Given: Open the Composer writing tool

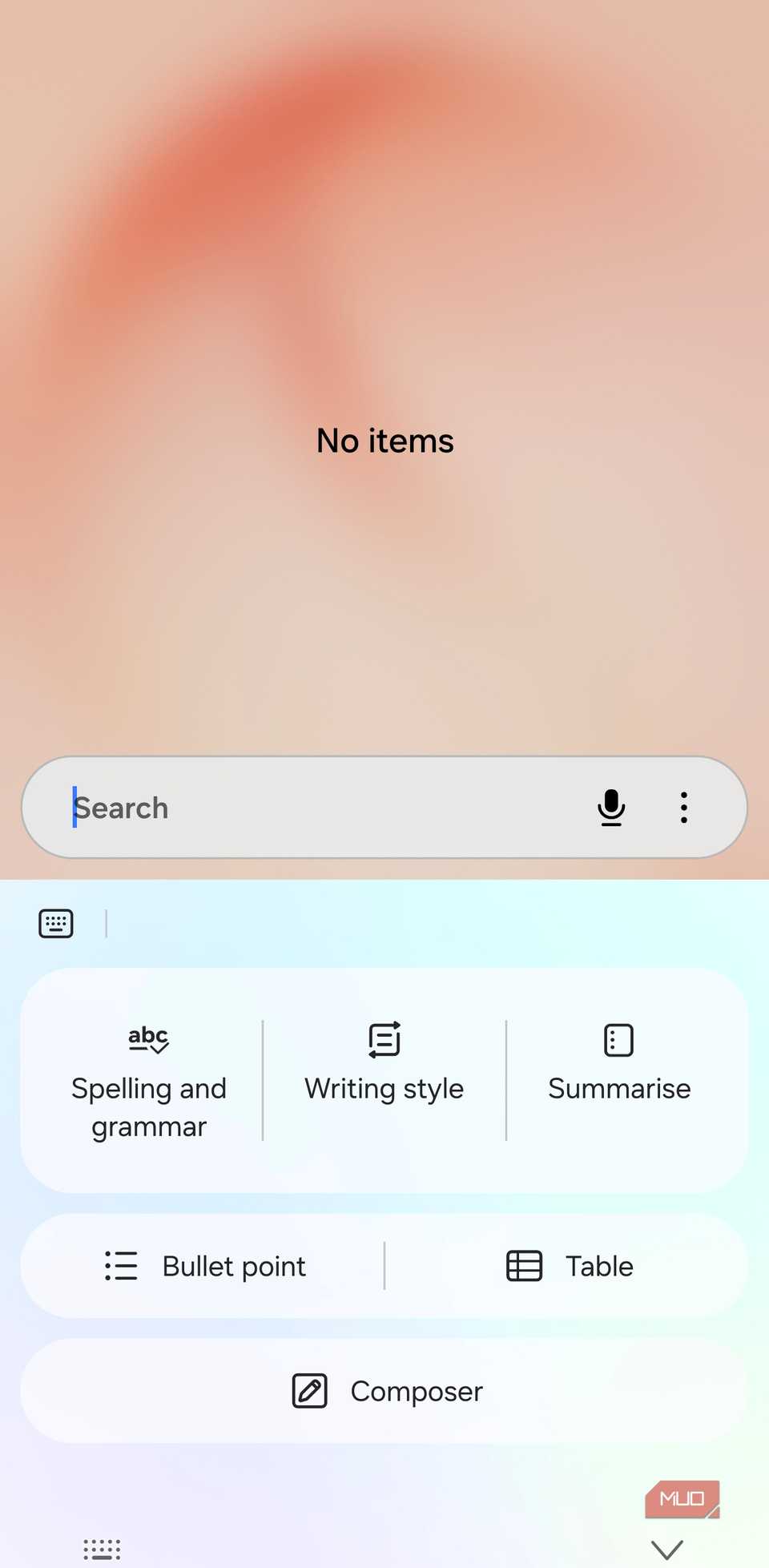Looking at the screenshot, I should pyautogui.click(x=384, y=1391).
